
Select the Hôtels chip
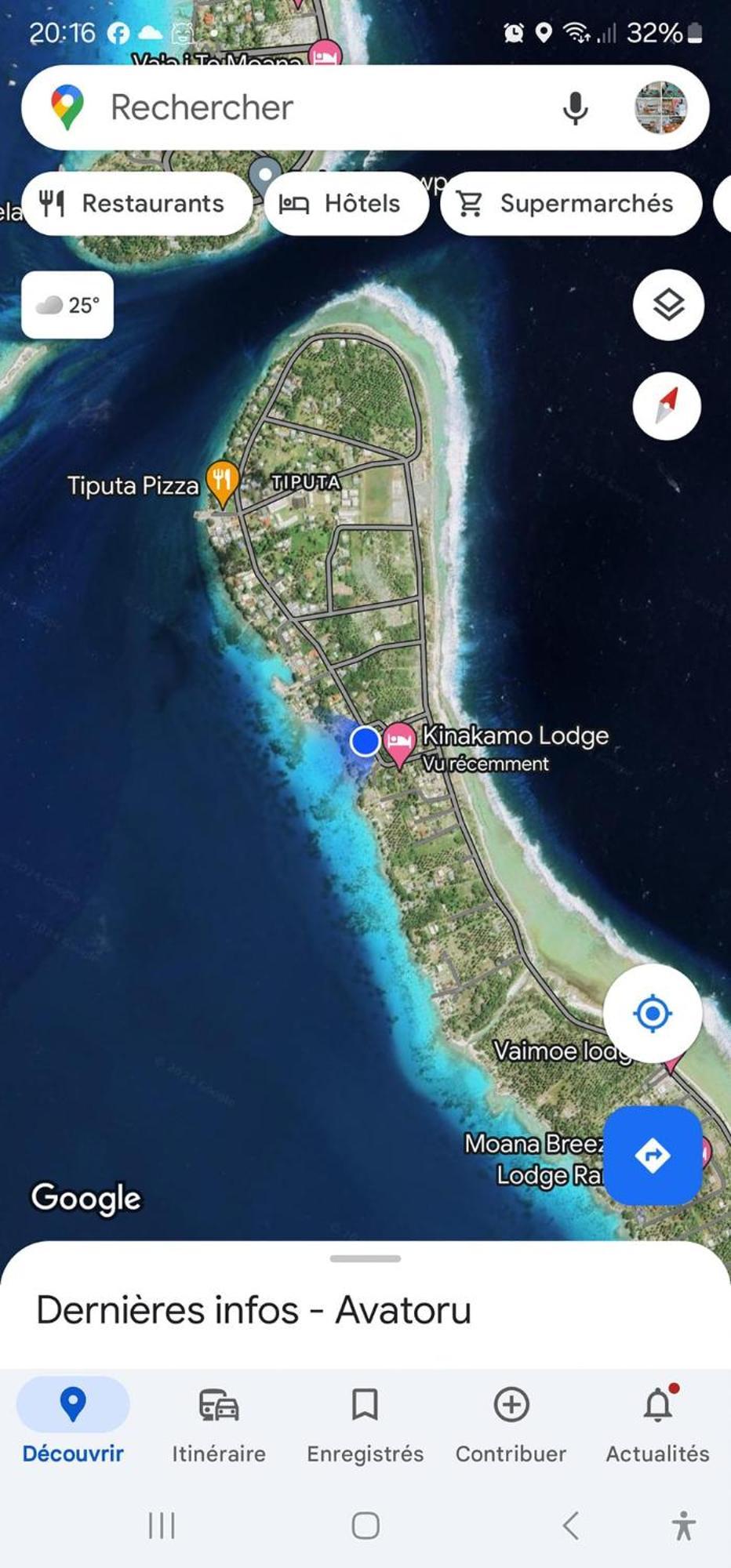345,204
